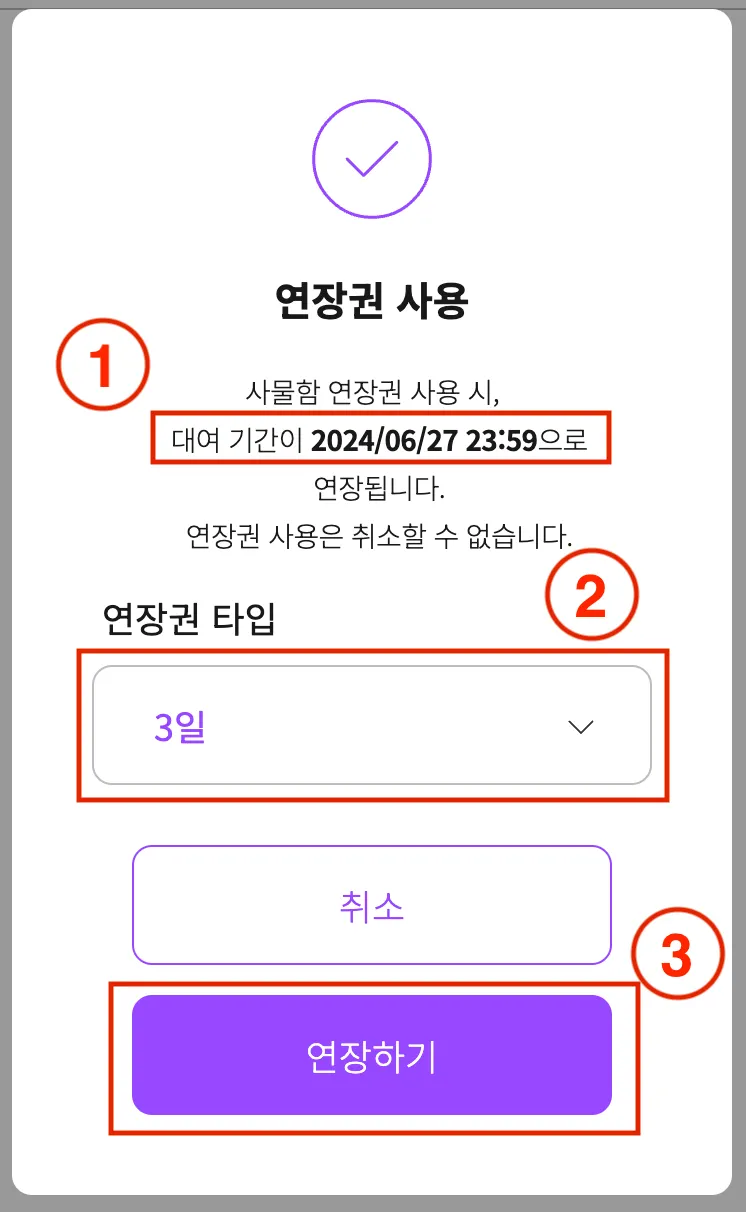Confirm with the 연장하기 button

371,1055
